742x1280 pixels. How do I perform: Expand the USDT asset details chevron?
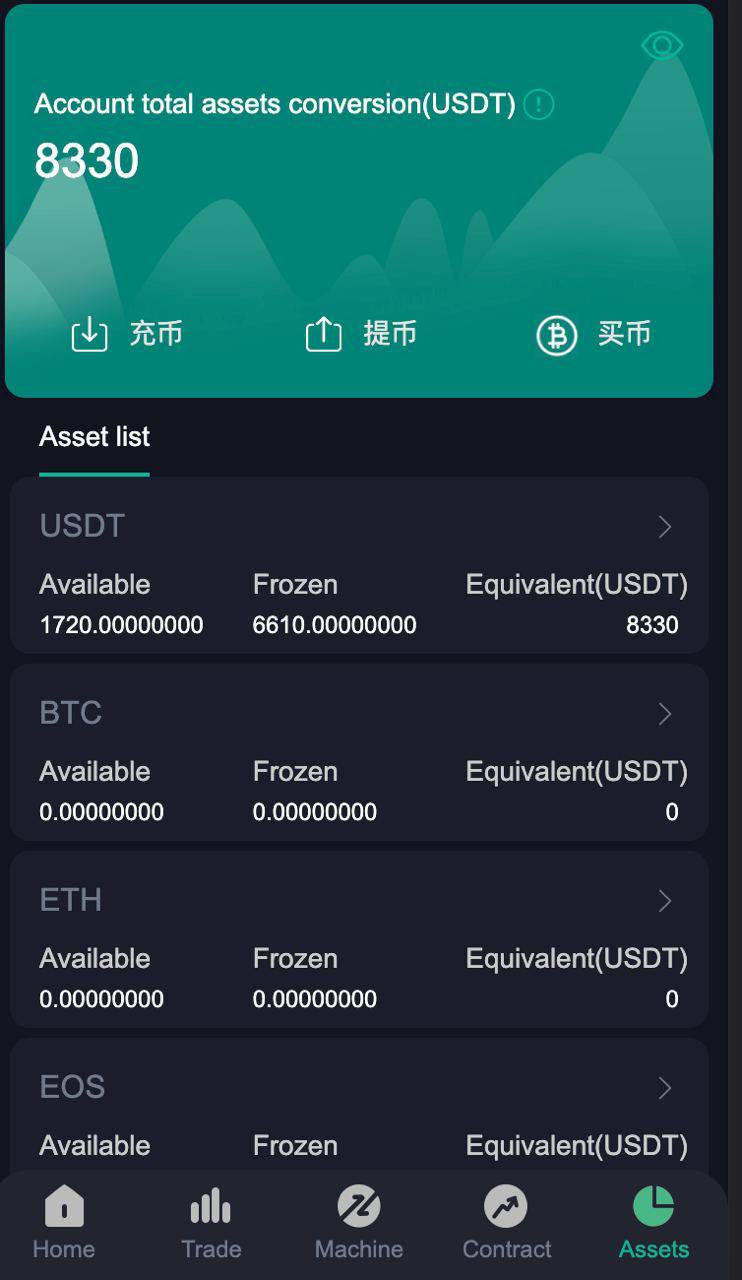[x=665, y=527]
